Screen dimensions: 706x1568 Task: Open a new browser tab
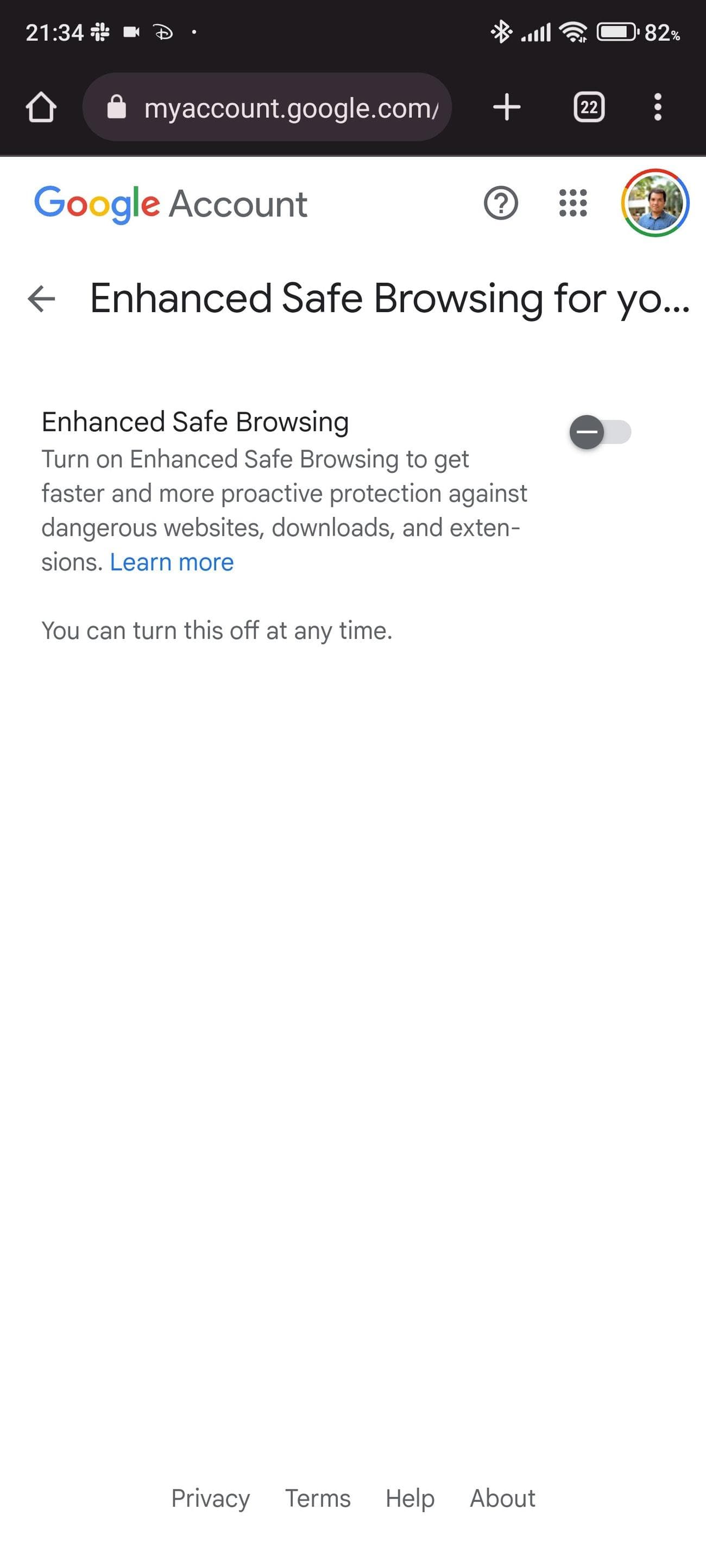click(506, 108)
